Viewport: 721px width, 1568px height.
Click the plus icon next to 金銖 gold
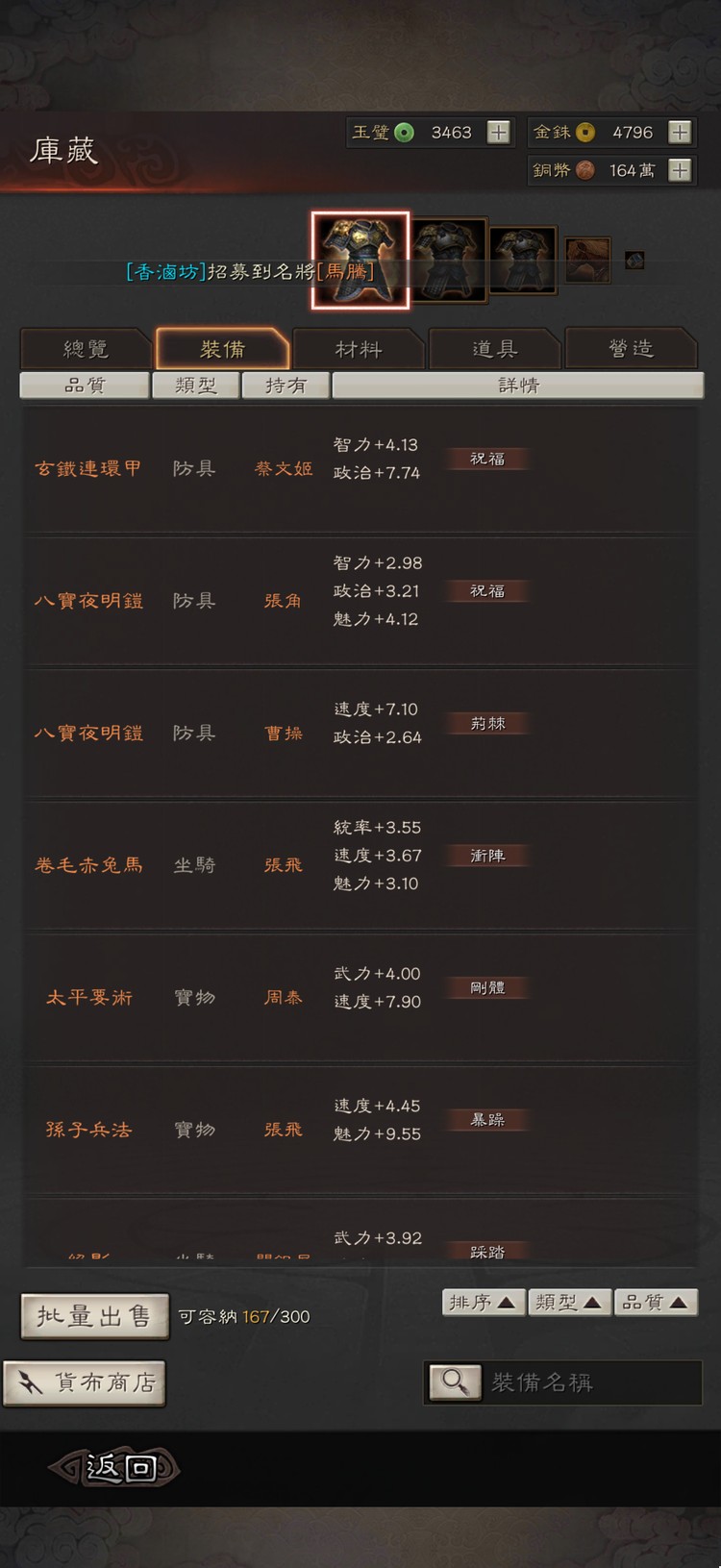682,132
